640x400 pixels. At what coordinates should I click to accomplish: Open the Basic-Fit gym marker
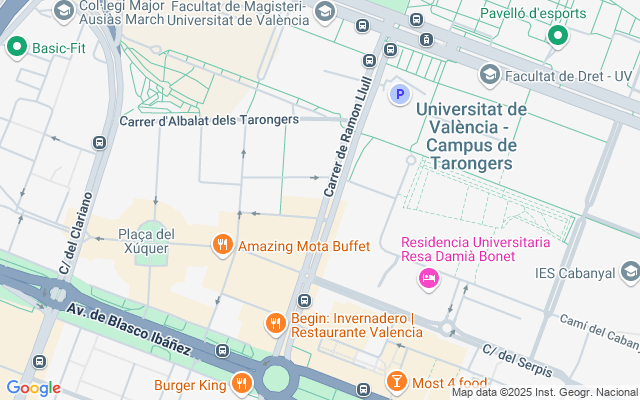(x=17, y=47)
